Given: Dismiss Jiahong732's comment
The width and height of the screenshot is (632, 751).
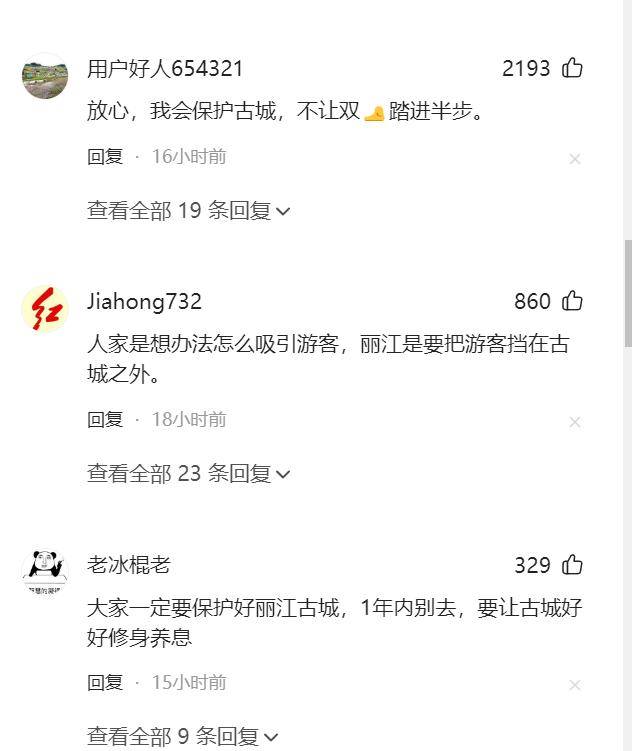Looking at the screenshot, I should [575, 422].
